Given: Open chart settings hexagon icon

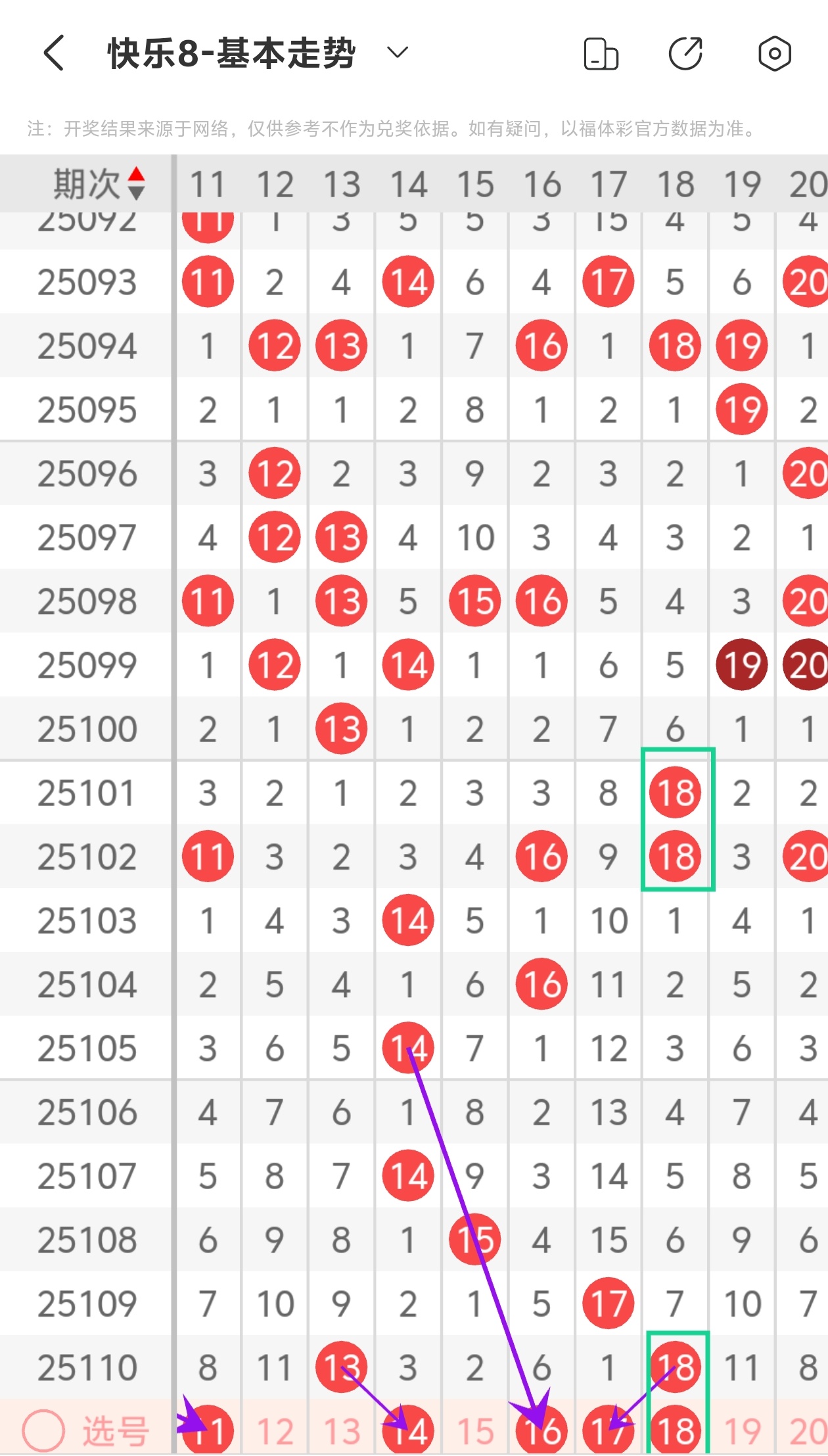Looking at the screenshot, I should (x=775, y=53).
